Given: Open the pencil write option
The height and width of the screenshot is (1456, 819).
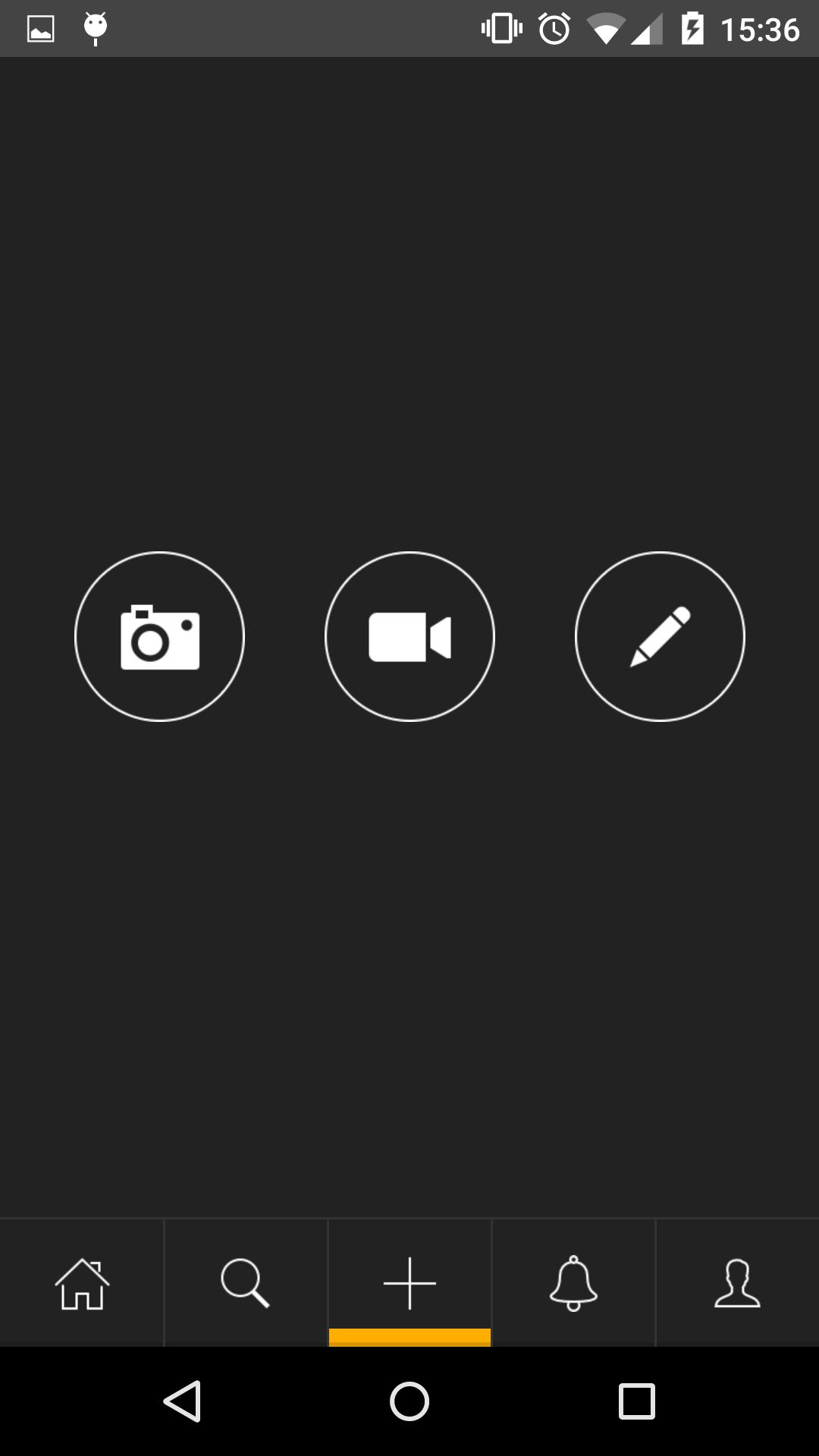Looking at the screenshot, I should 660,636.
